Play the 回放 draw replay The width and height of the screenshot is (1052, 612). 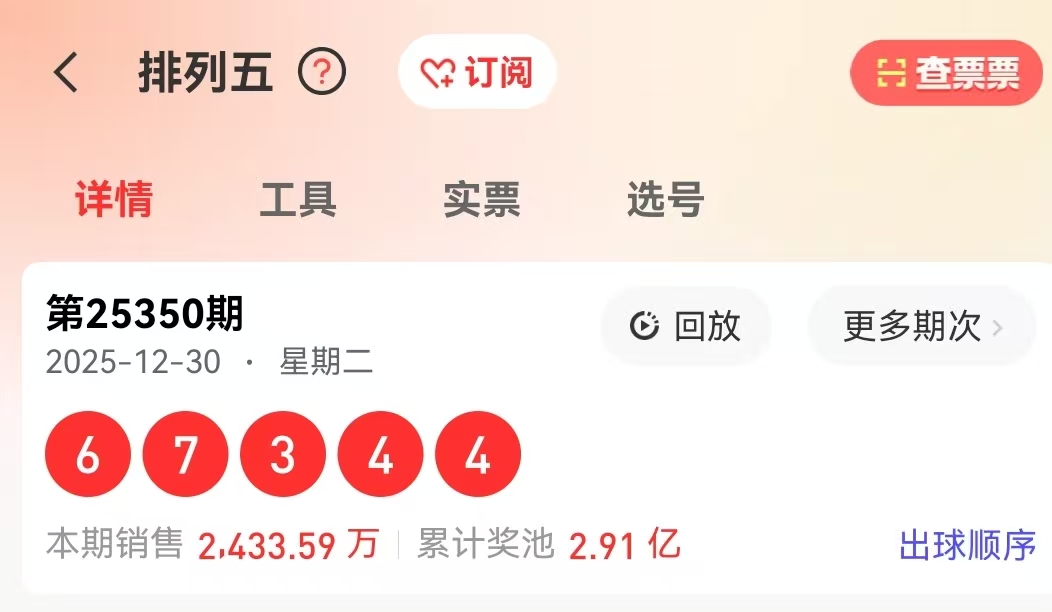686,326
